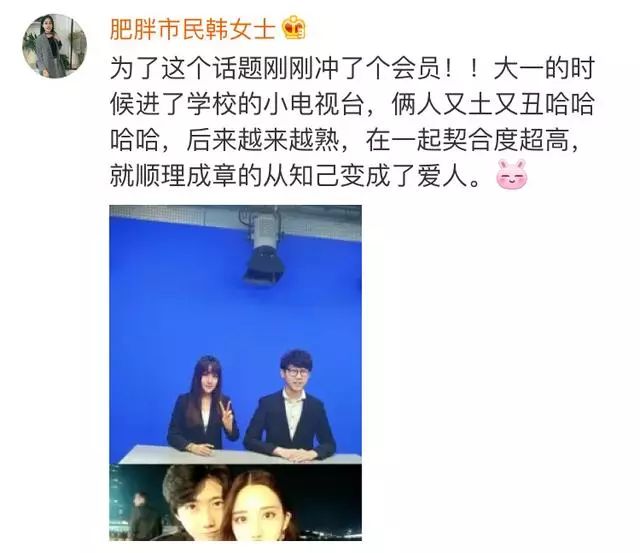The width and height of the screenshot is (640, 553).
Task: Open the profile picture of 肥胖市民韩女士
Action: [x=54, y=46]
